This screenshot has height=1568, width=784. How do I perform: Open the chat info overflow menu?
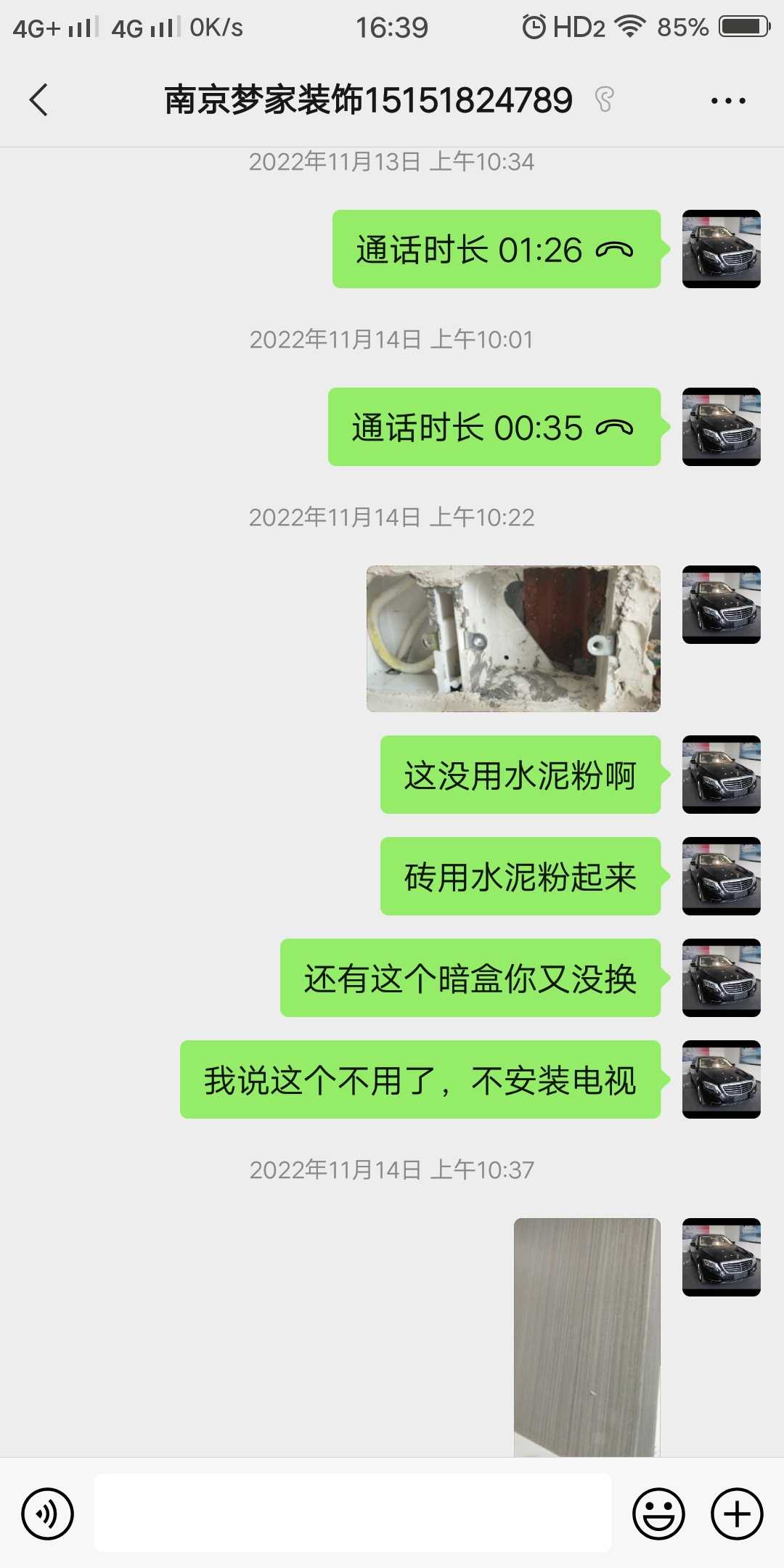(727, 101)
